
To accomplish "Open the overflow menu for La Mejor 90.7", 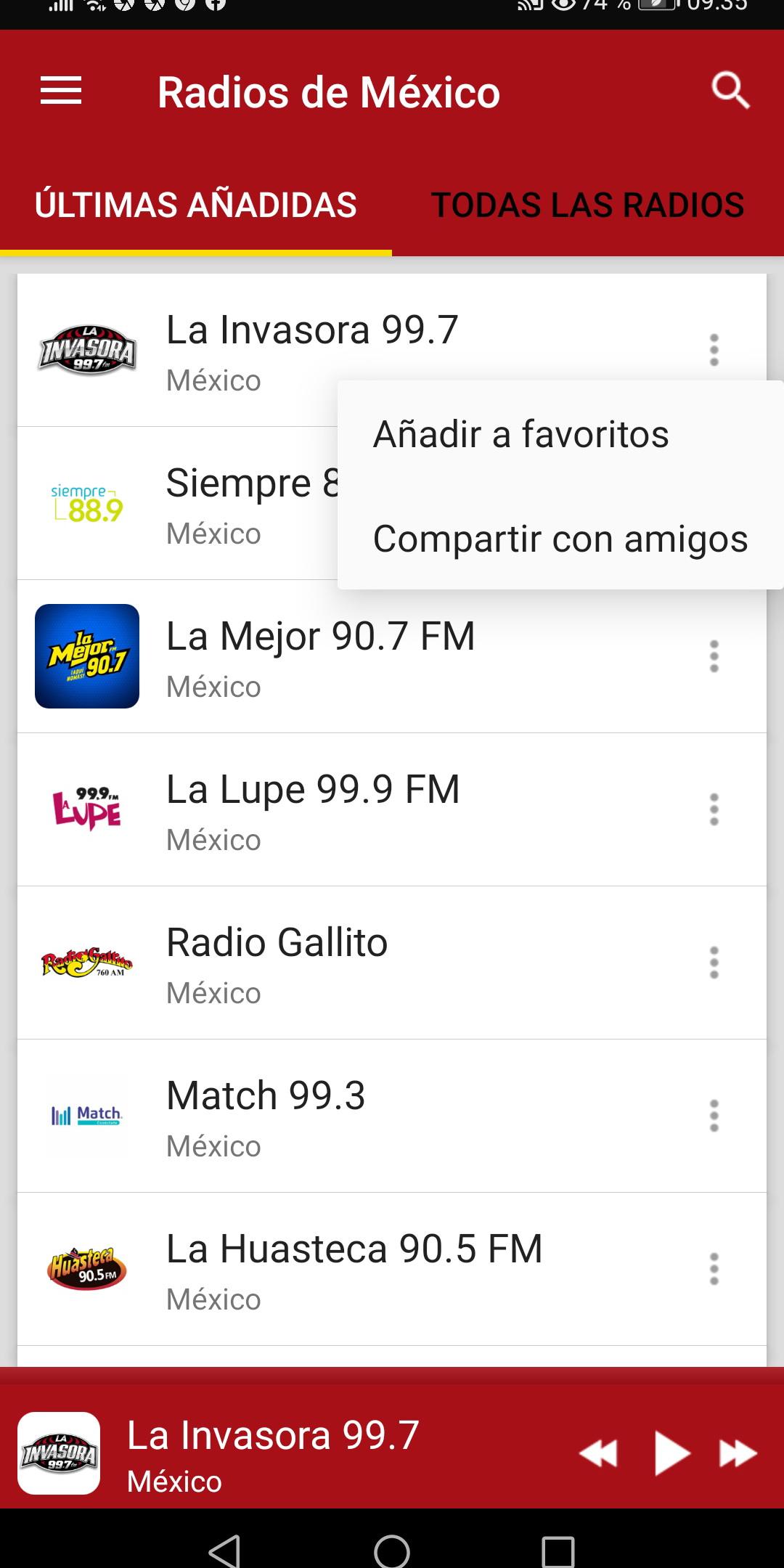I will (x=714, y=656).
